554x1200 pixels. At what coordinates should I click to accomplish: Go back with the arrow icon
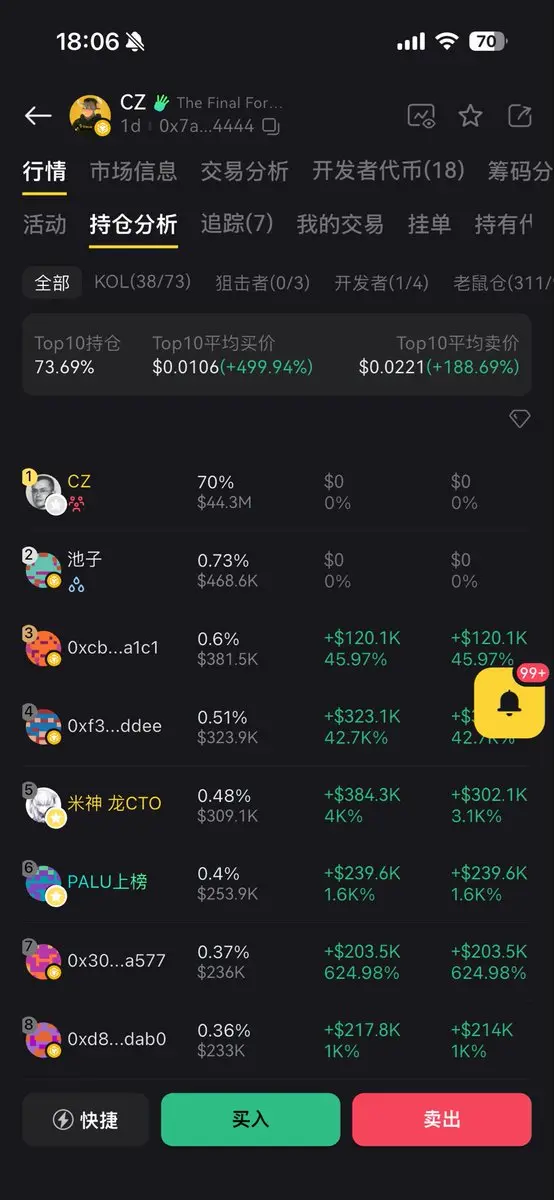[x=38, y=116]
